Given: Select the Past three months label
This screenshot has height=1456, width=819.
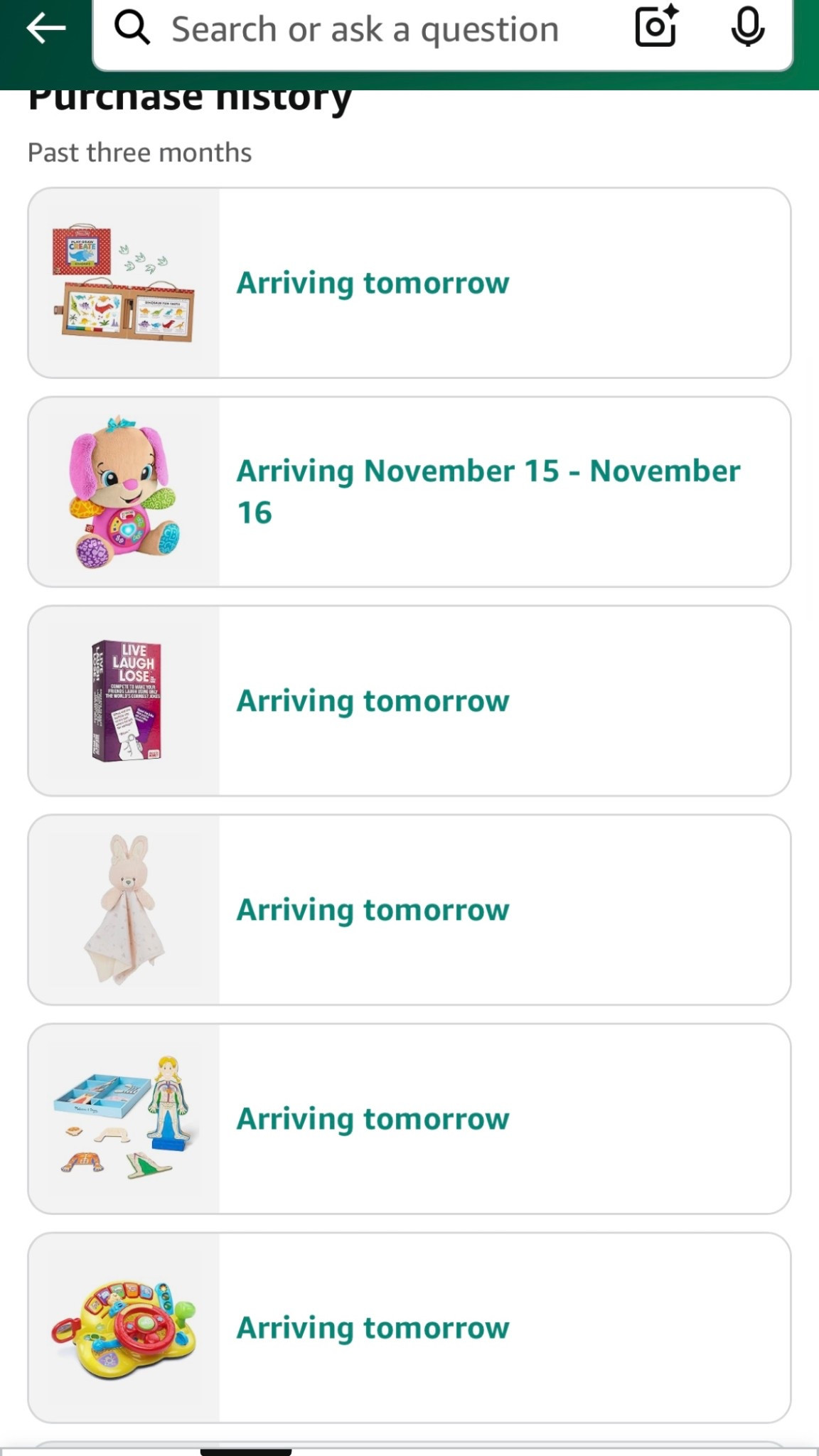Looking at the screenshot, I should (x=139, y=151).
